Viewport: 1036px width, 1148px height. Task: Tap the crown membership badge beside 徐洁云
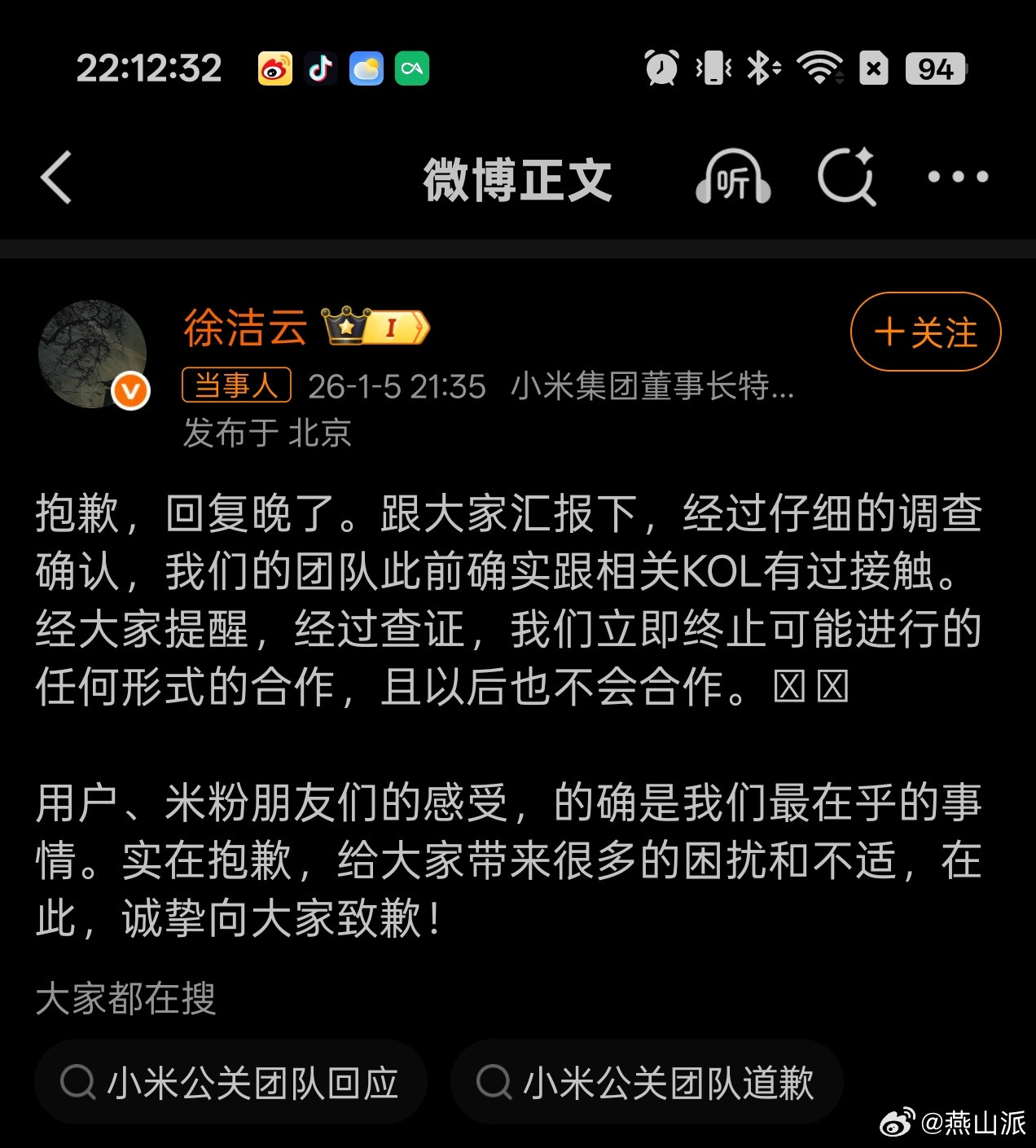(345, 327)
